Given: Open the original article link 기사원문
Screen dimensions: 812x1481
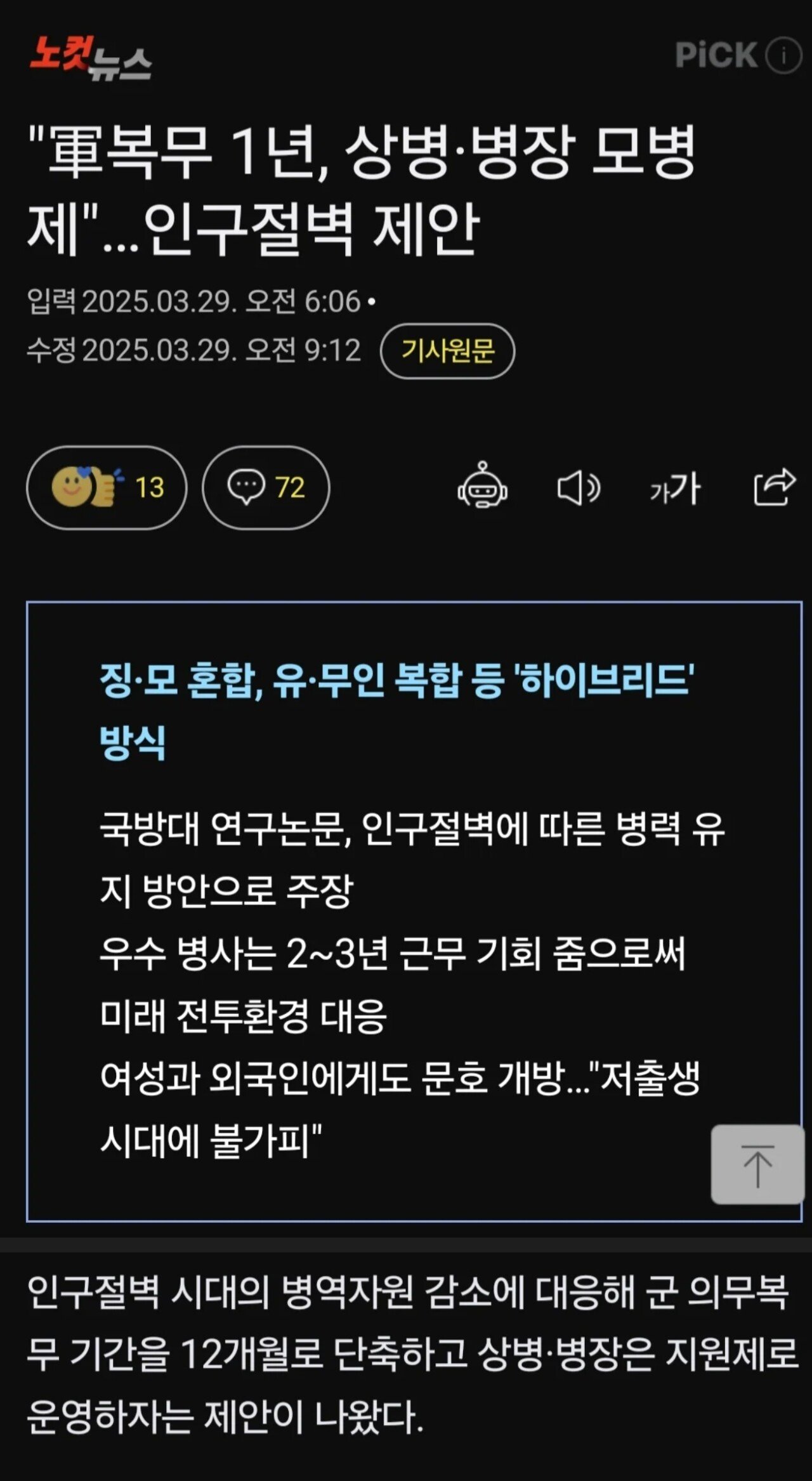Looking at the screenshot, I should pyautogui.click(x=447, y=351).
